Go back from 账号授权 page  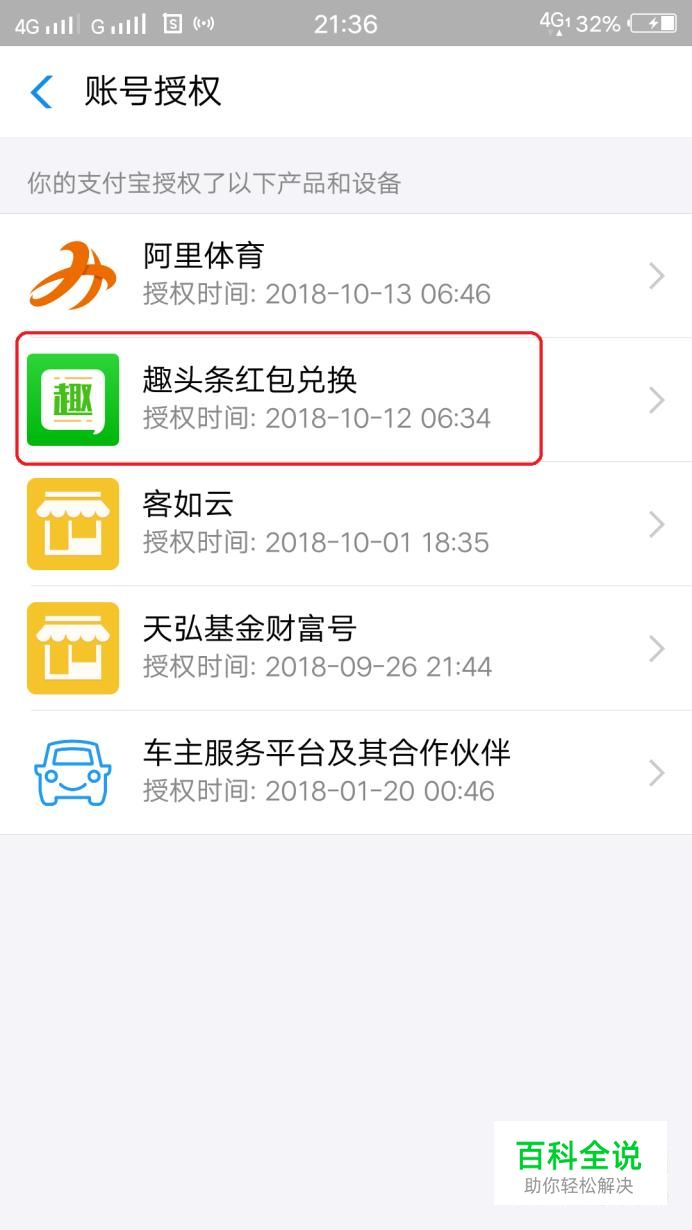pyautogui.click(x=42, y=92)
